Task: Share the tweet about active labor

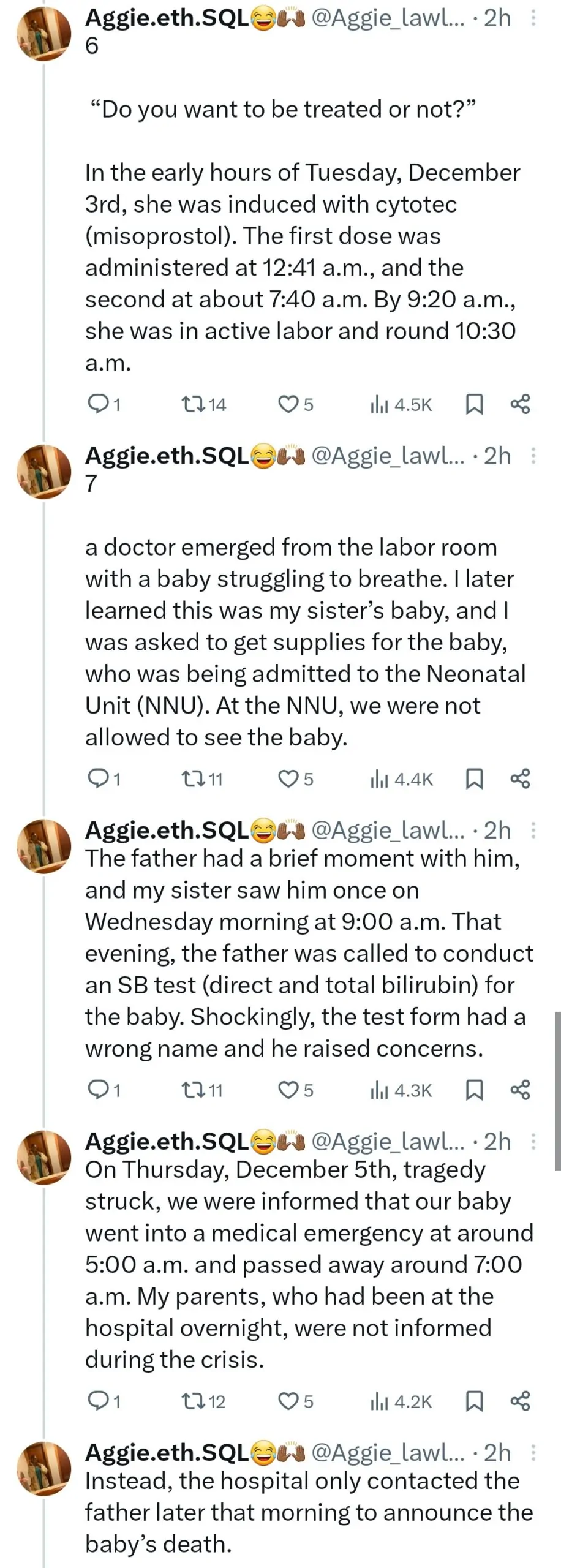Action: (x=520, y=404)
